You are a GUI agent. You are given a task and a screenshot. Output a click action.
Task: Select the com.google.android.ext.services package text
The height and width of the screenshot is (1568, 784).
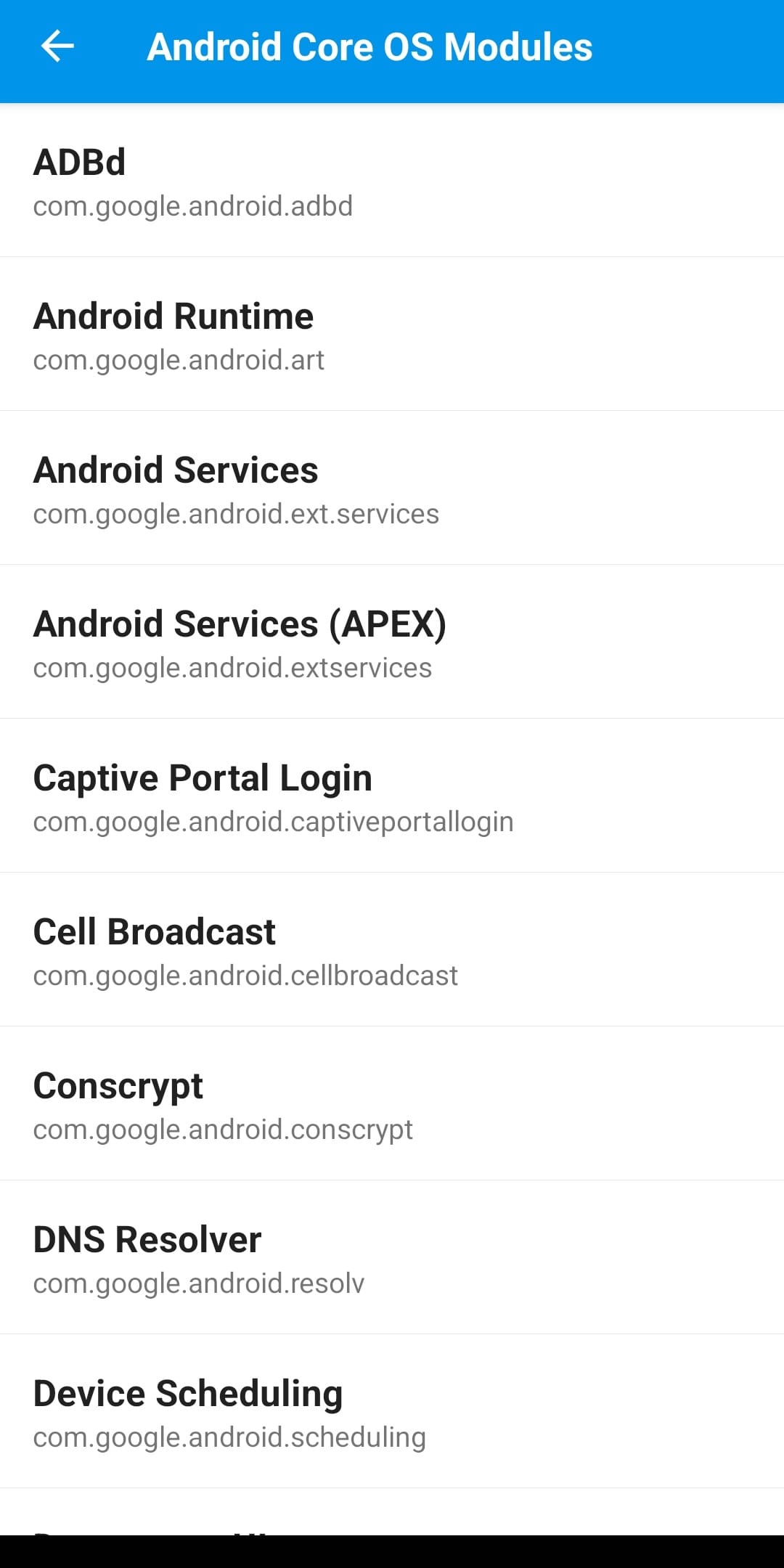click(235, 513)
